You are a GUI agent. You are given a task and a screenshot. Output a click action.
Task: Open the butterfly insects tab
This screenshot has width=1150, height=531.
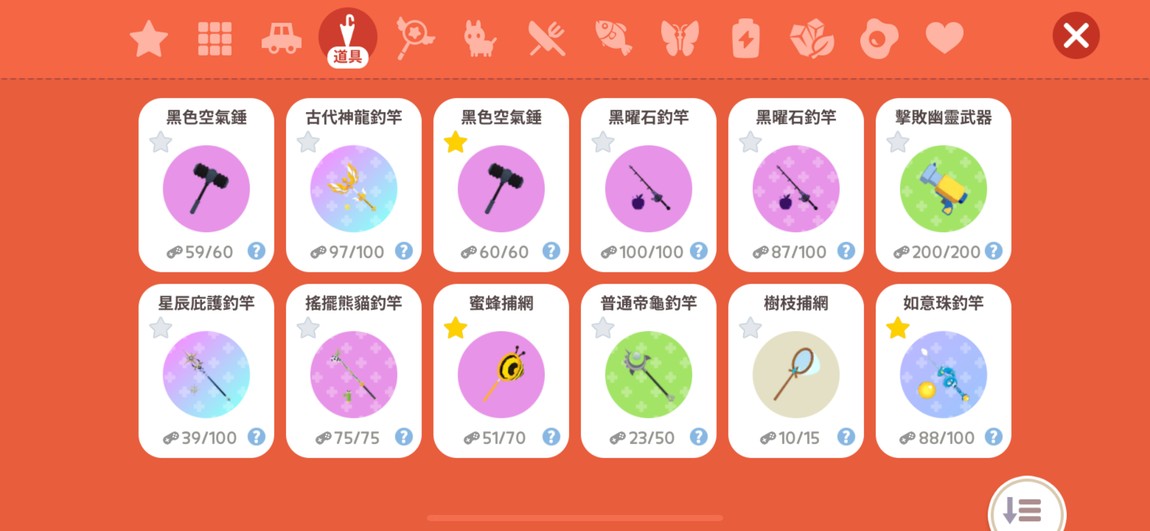click(679, 39)
